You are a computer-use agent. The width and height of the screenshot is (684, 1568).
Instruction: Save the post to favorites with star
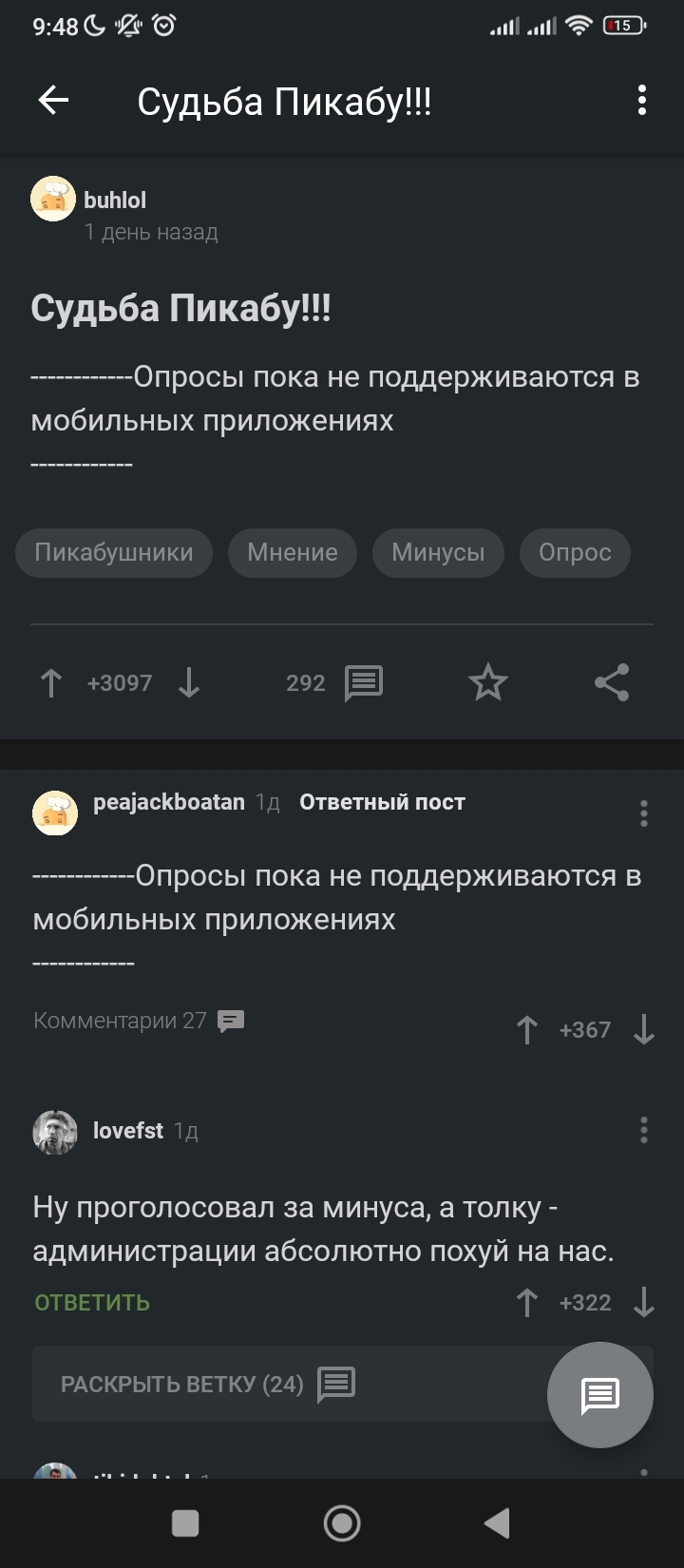488,683
